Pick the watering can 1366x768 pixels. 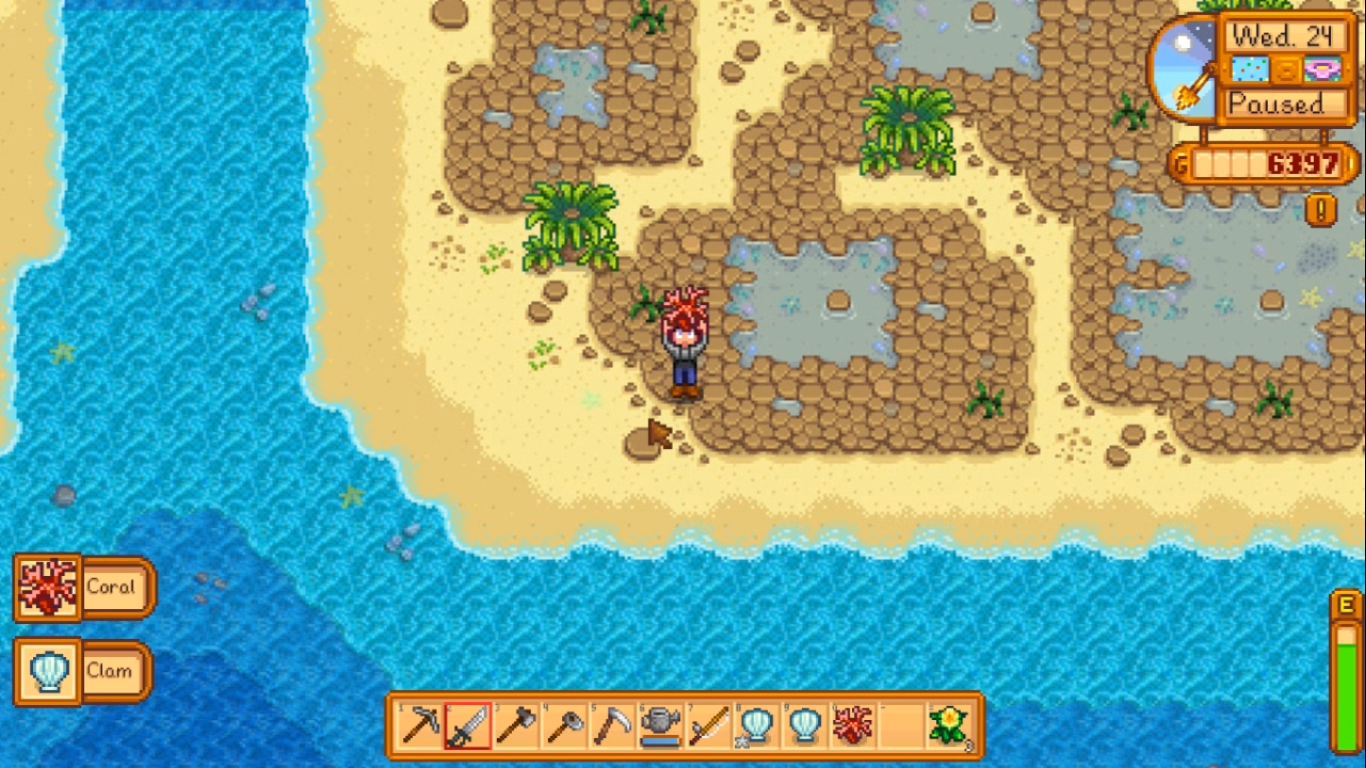pyautogui.click(x=660, y=726)
